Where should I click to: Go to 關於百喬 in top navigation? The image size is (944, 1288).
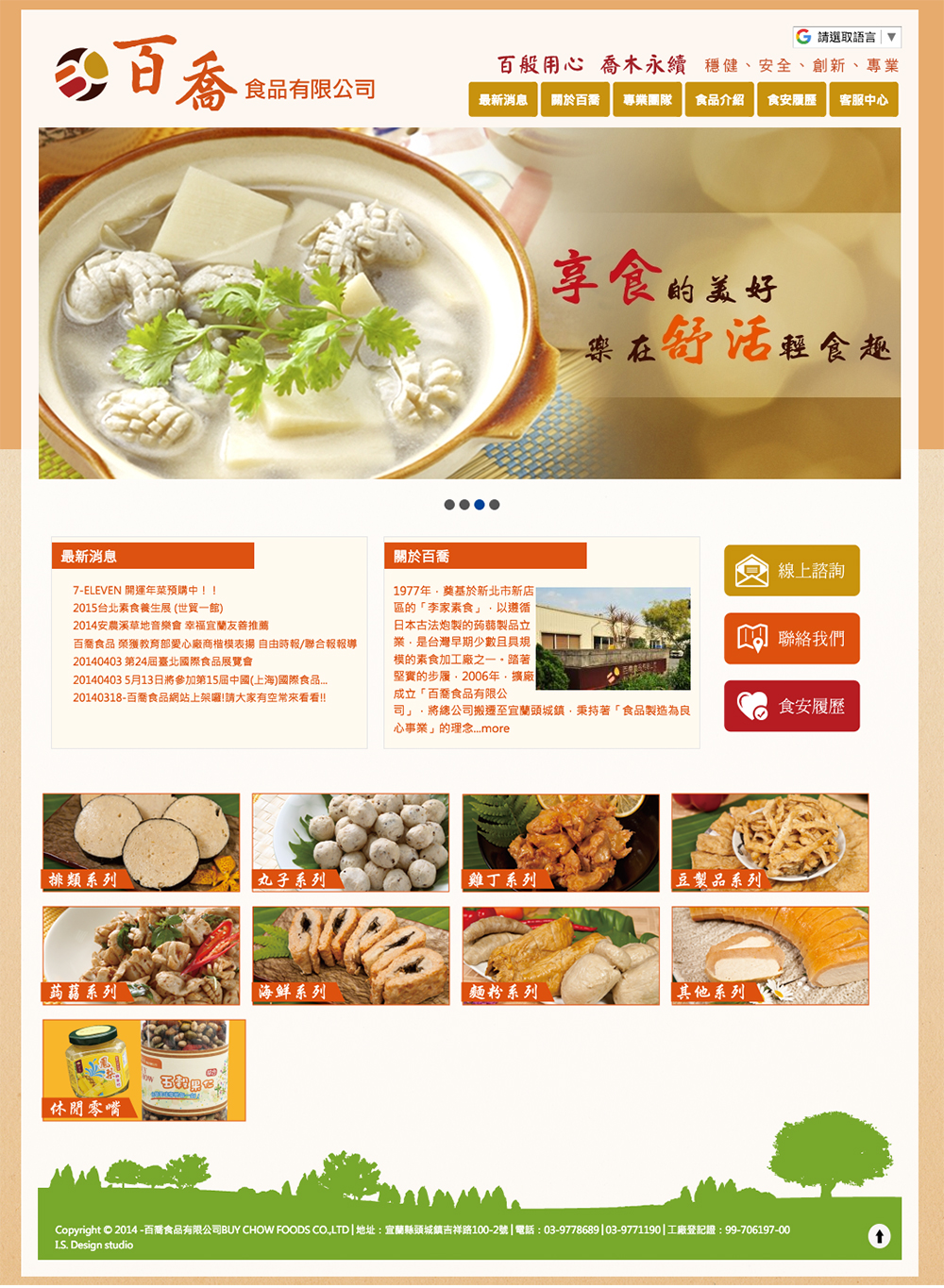575,100
